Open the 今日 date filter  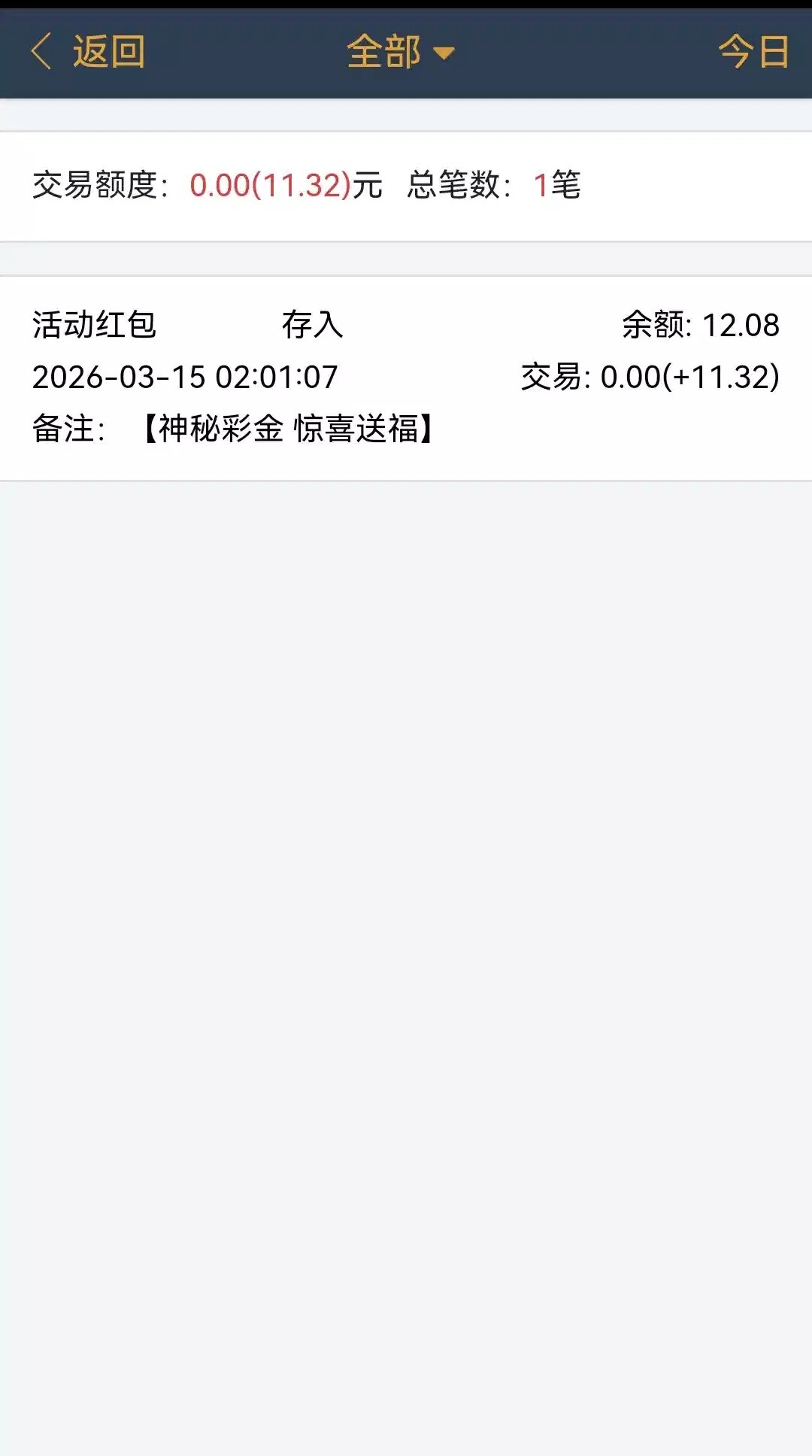tap(753, 53)
